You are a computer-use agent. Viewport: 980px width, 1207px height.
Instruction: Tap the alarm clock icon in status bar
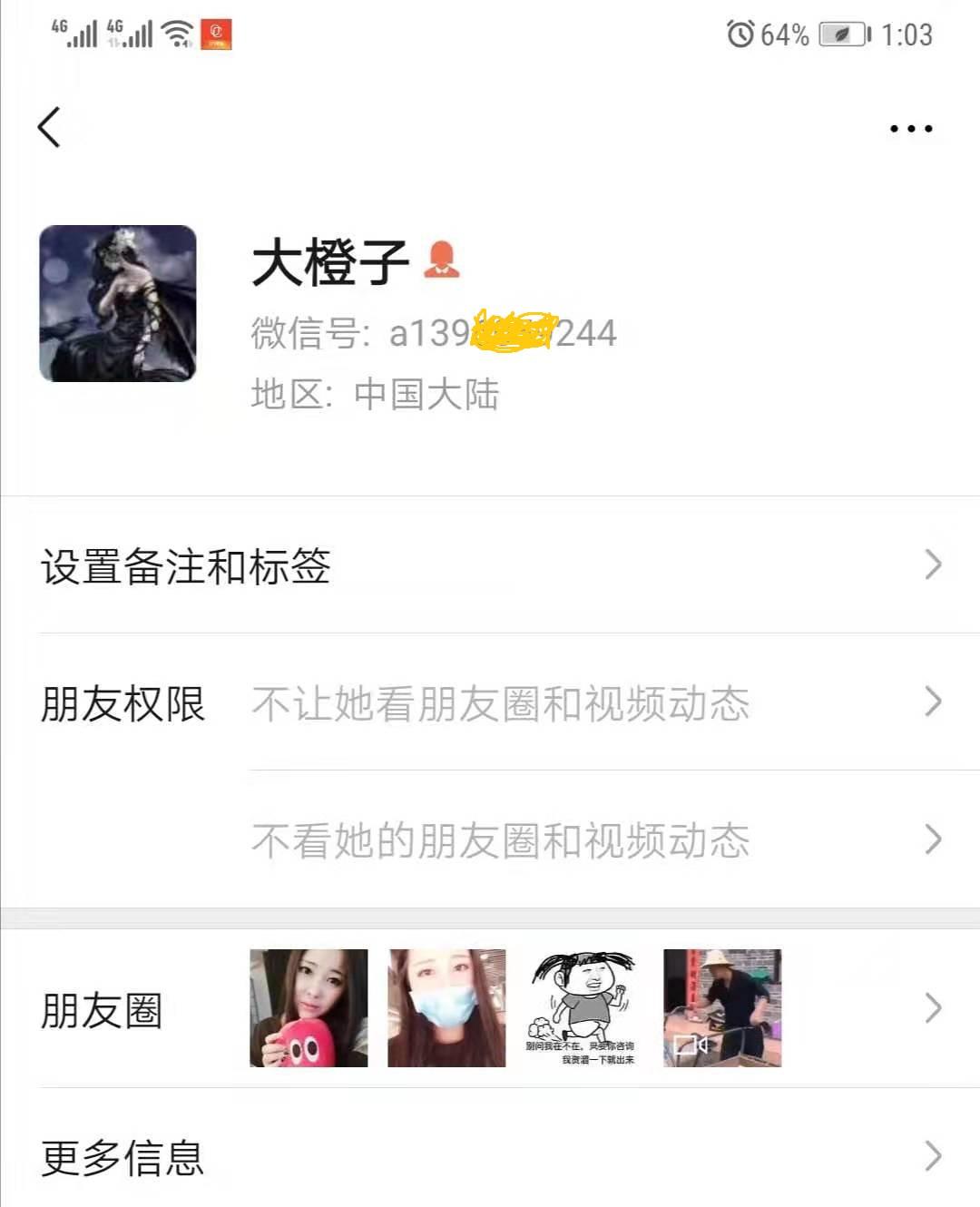tap(740, 34)
